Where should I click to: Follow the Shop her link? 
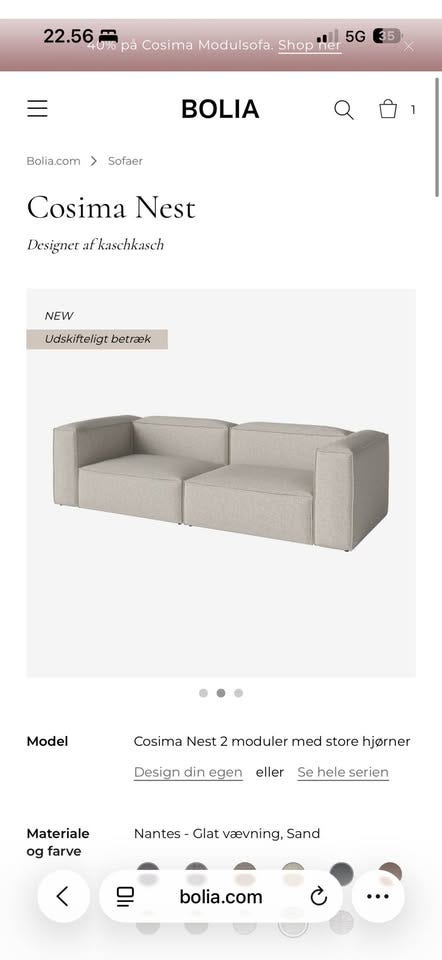tap(309, 45)
